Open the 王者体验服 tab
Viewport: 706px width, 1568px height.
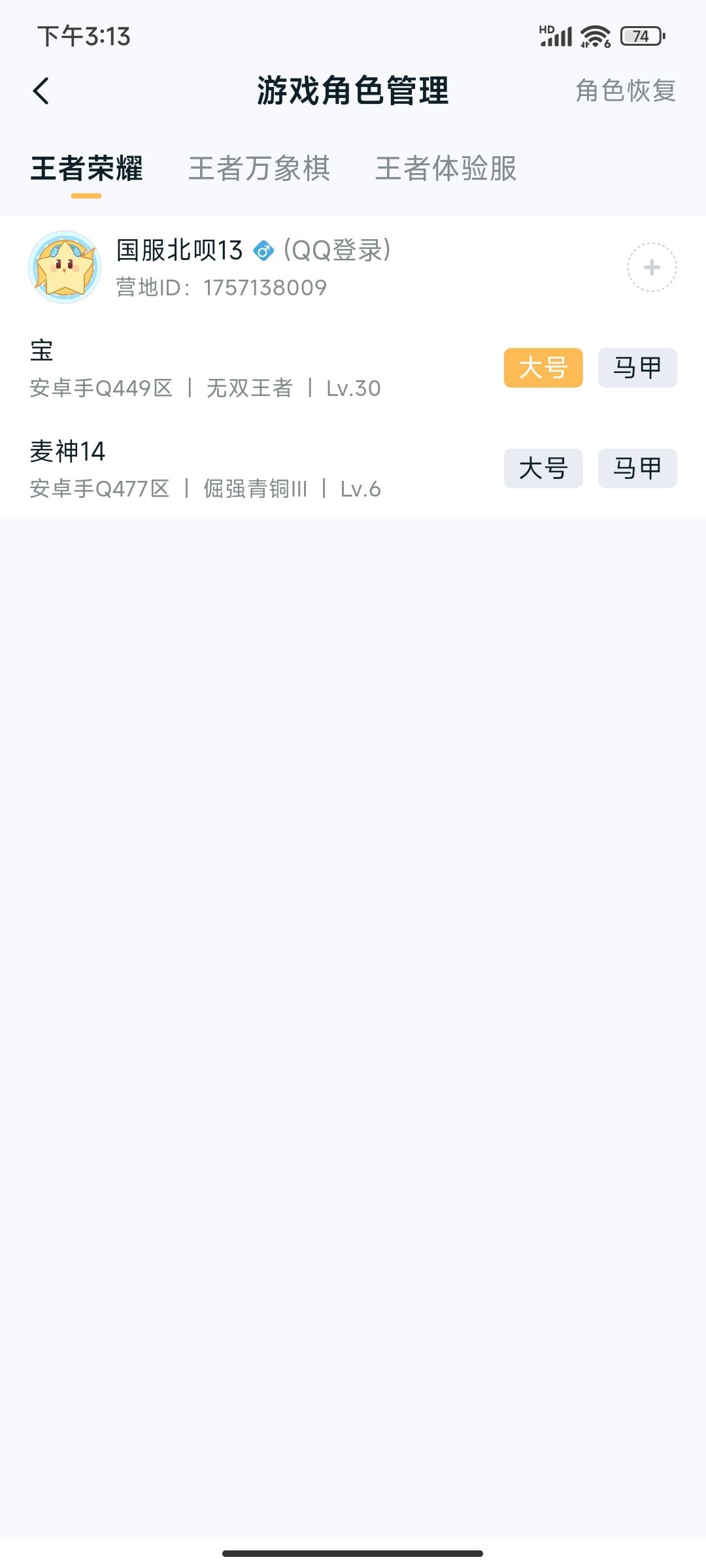coord(446,169)
